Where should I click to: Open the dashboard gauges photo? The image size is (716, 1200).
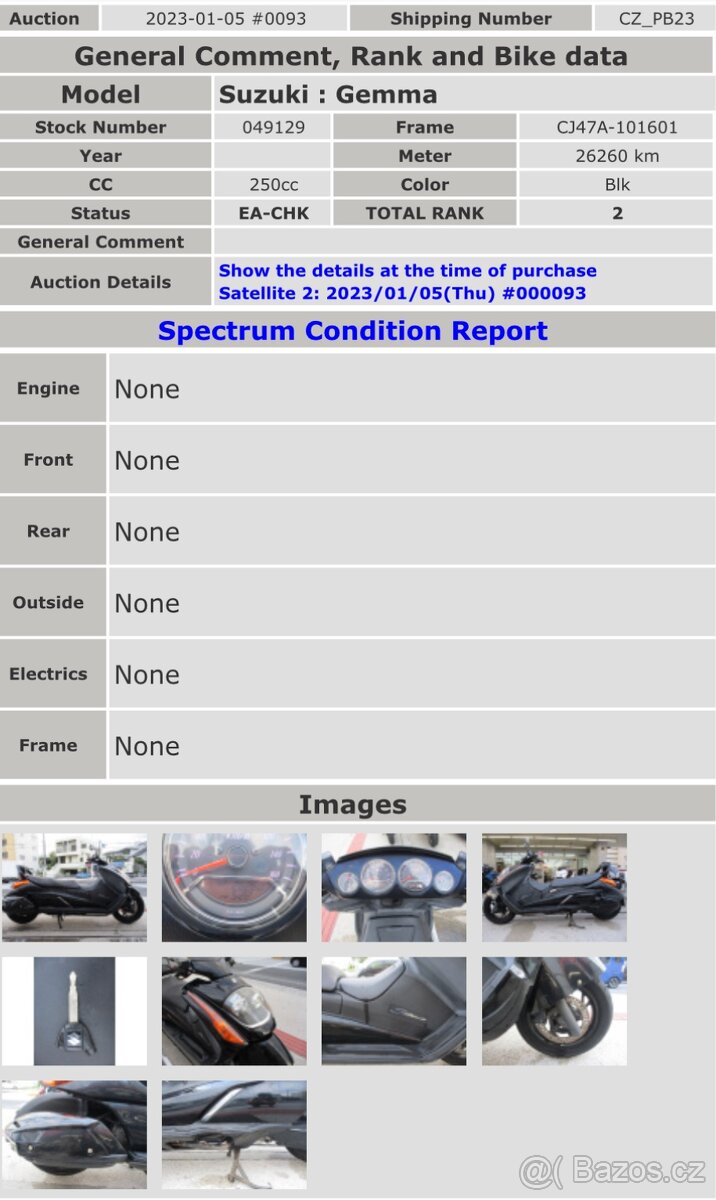393,887
